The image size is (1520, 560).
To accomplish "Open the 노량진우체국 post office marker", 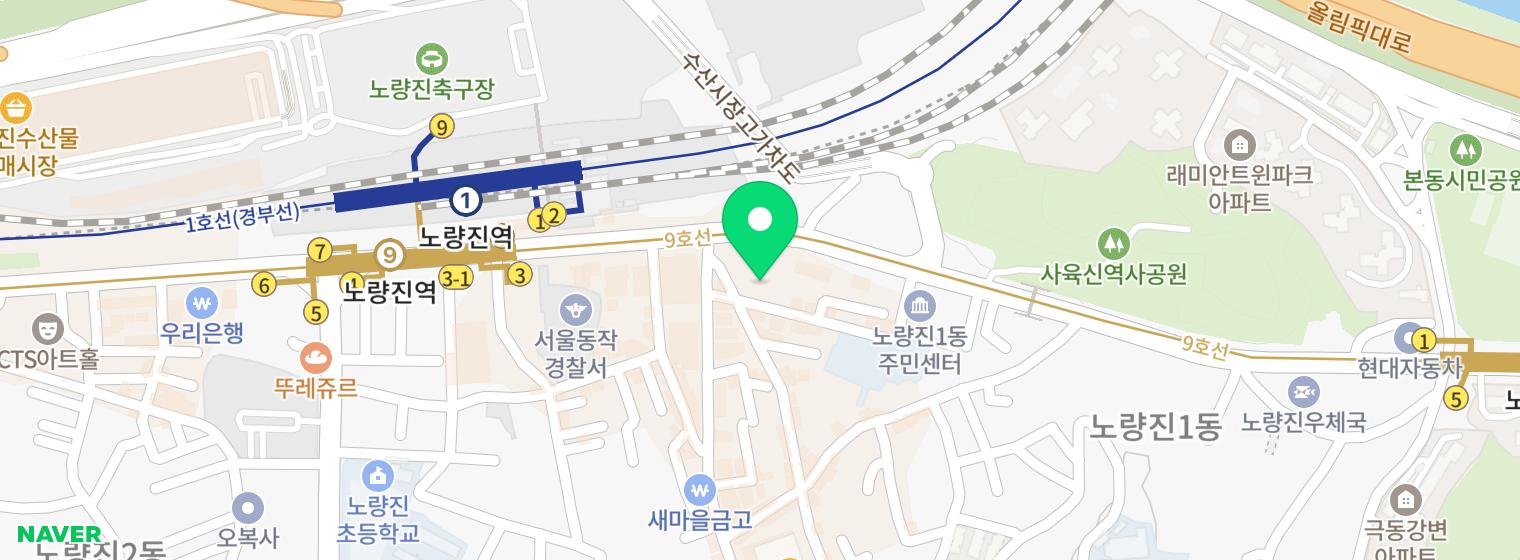I will click(1304, 392).
